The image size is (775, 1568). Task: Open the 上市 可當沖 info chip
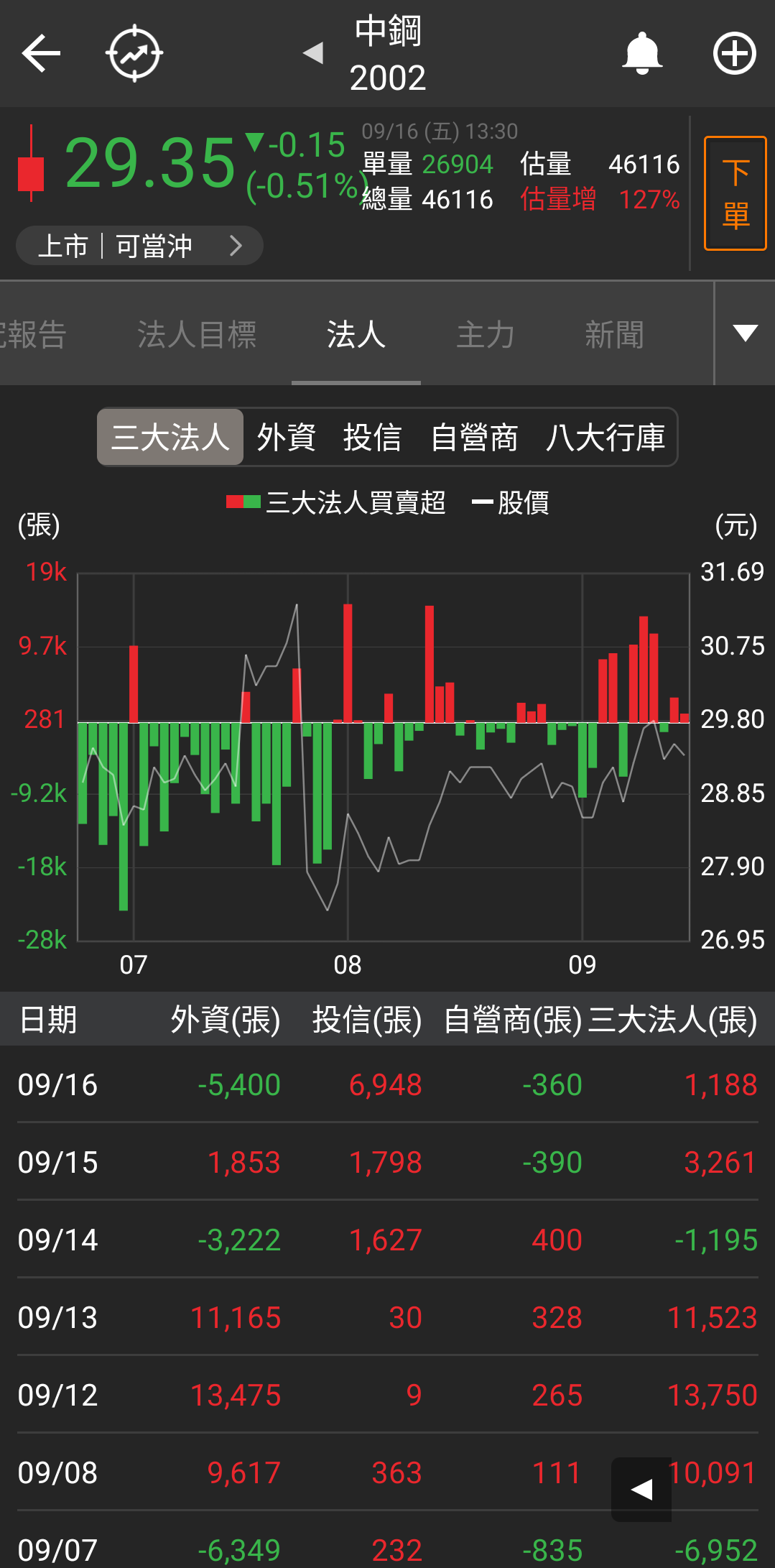[x=139, y=246]
